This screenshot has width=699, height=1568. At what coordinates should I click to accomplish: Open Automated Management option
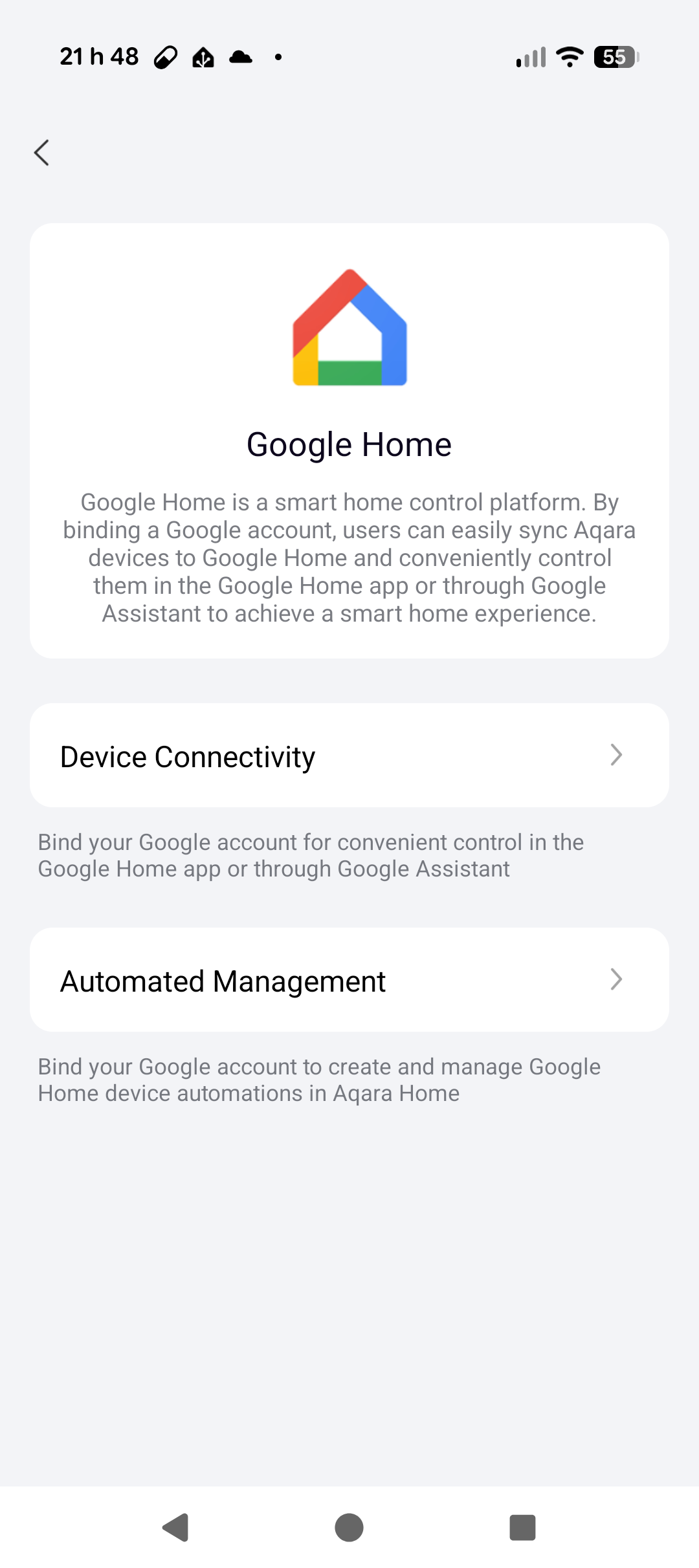pyautogui.click(x=349, y=980)
